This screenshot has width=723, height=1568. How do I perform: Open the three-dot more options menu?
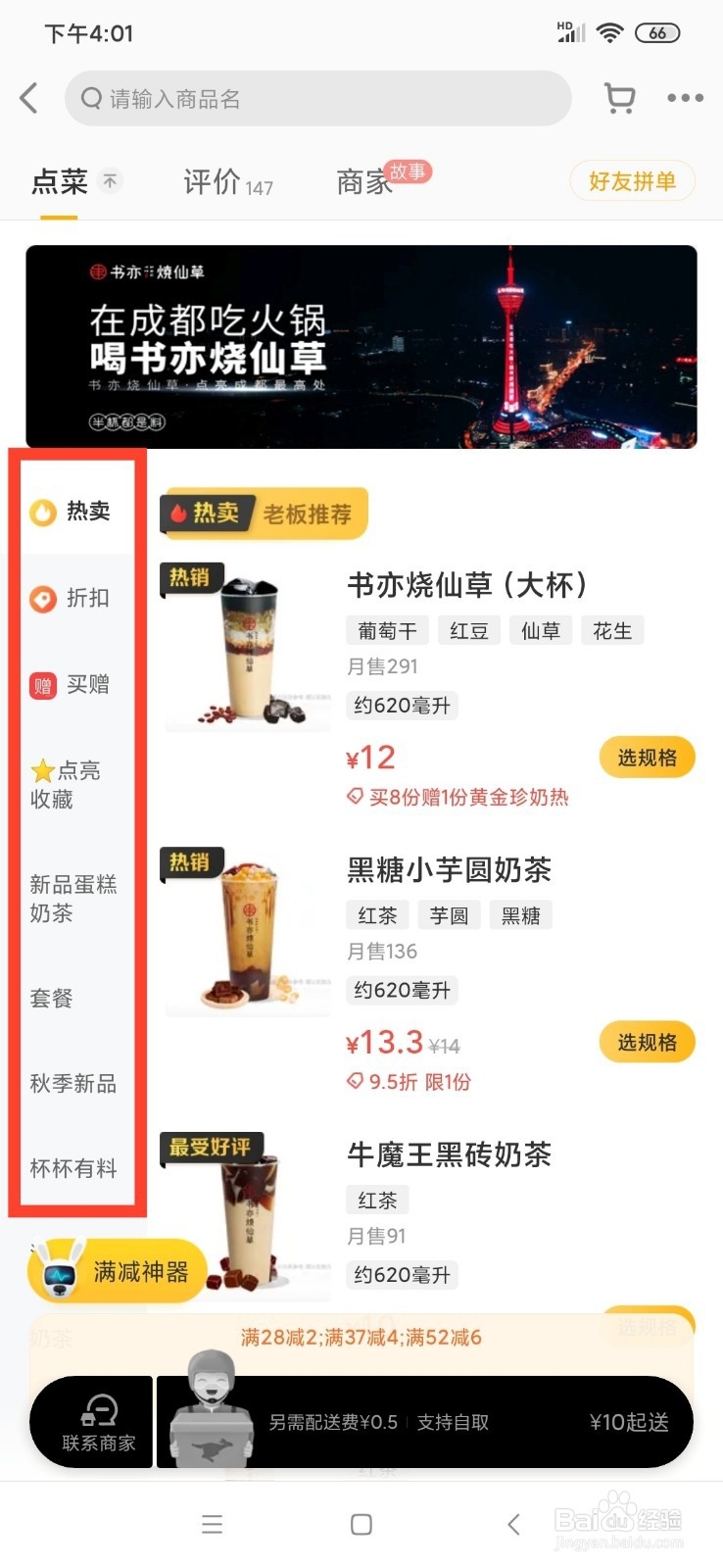[684, 98]
